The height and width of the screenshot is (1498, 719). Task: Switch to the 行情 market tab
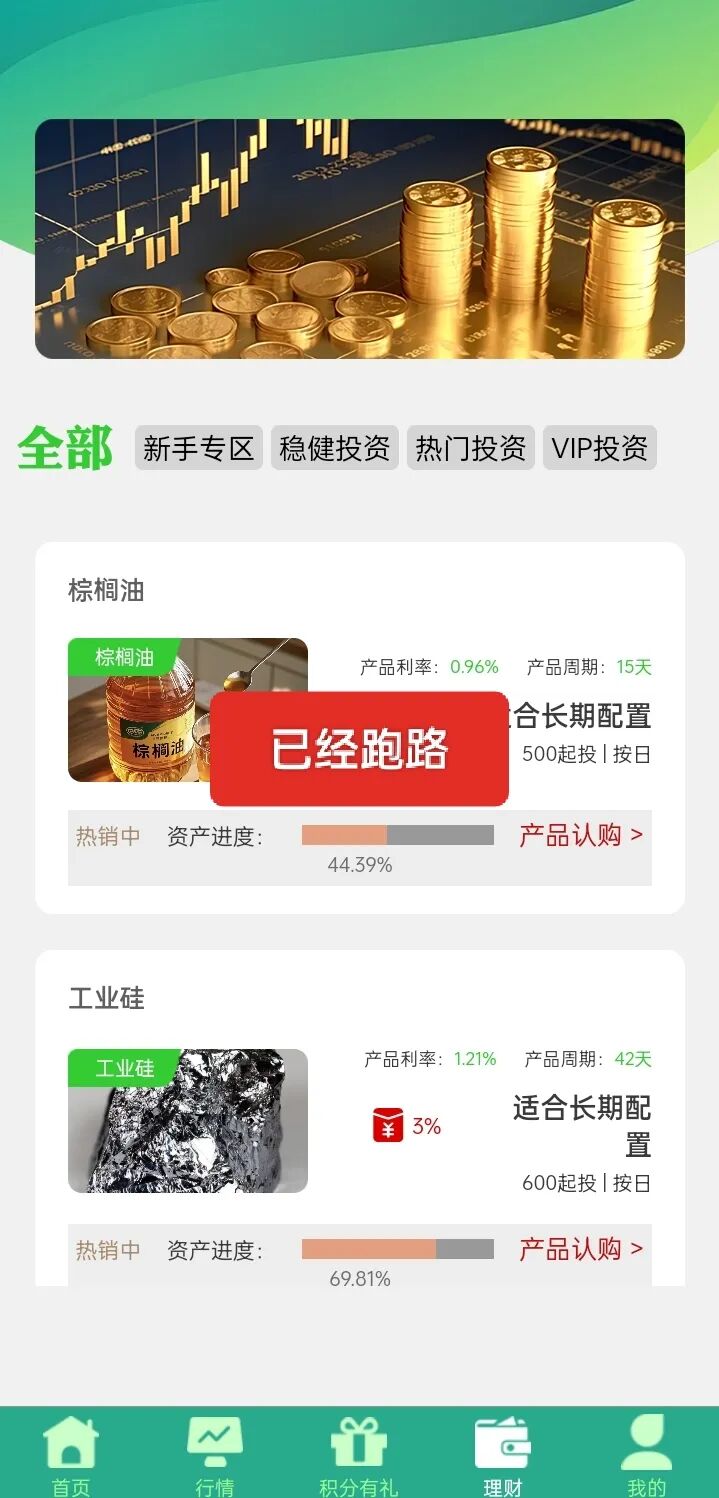click(x=214, y=1455)
